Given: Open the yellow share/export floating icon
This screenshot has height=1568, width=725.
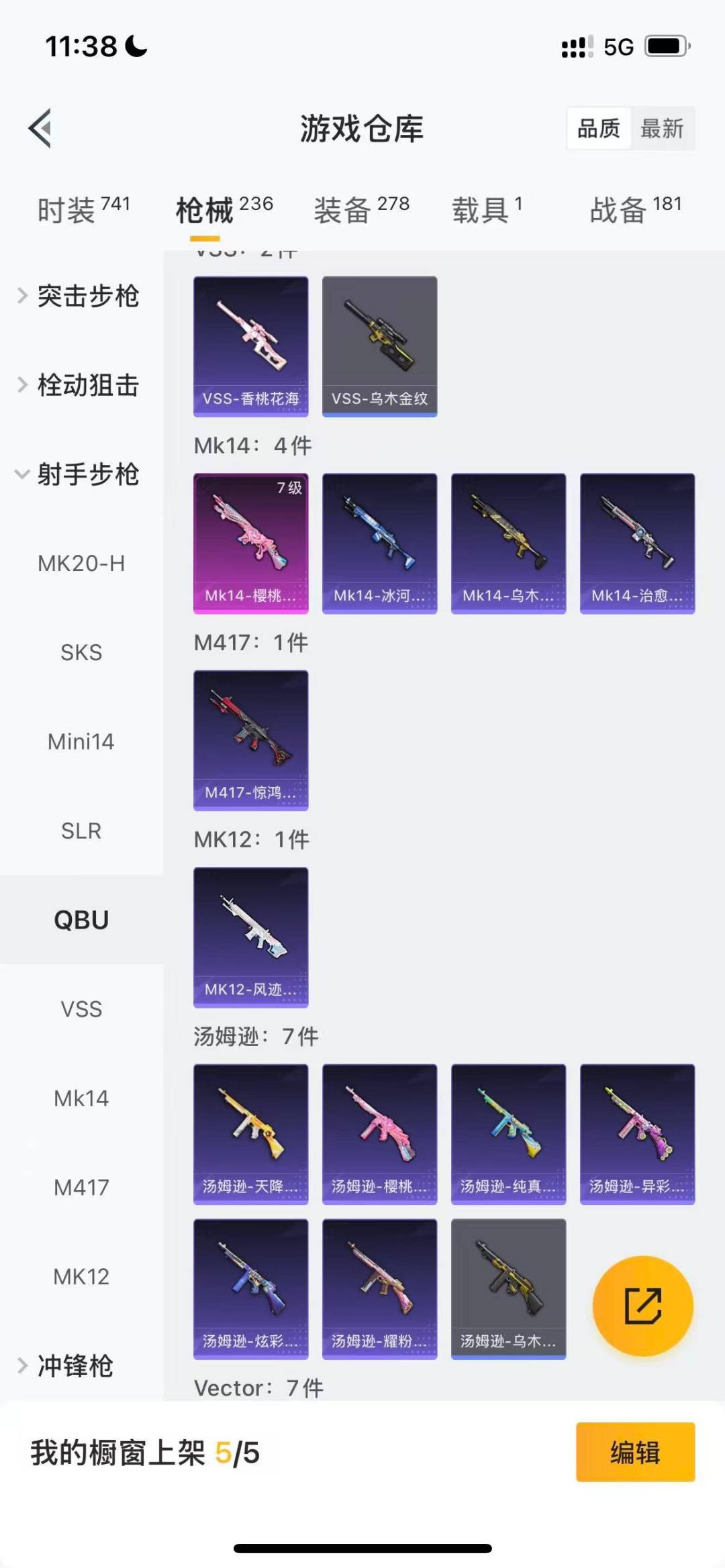Looking at the screenshot, I should coord(642,1305).
